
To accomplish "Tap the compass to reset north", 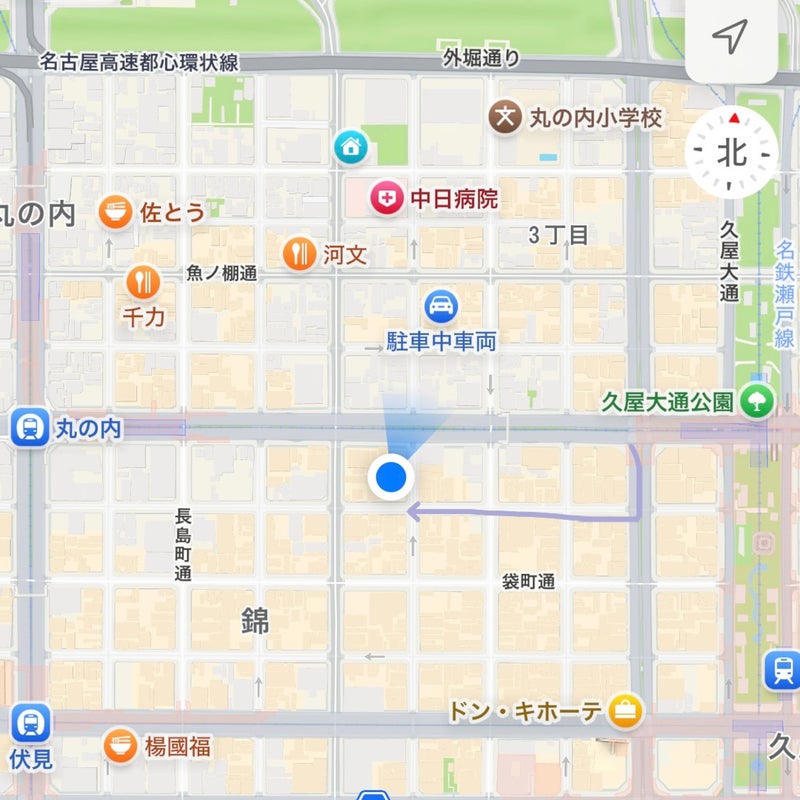I will pyautogui.click(x=734, y=153).
